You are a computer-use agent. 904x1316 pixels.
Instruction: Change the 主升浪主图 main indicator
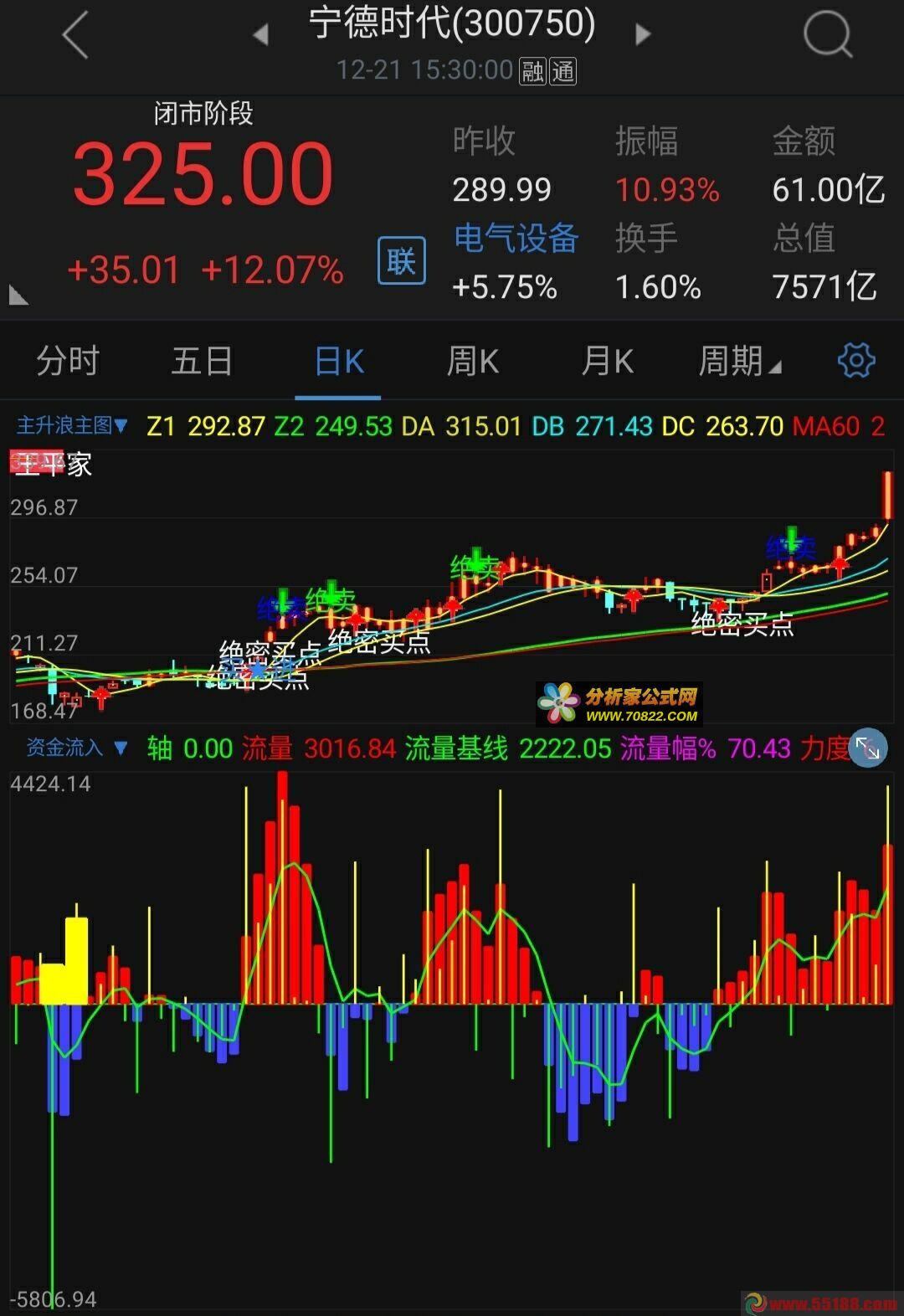coord(72,426)
